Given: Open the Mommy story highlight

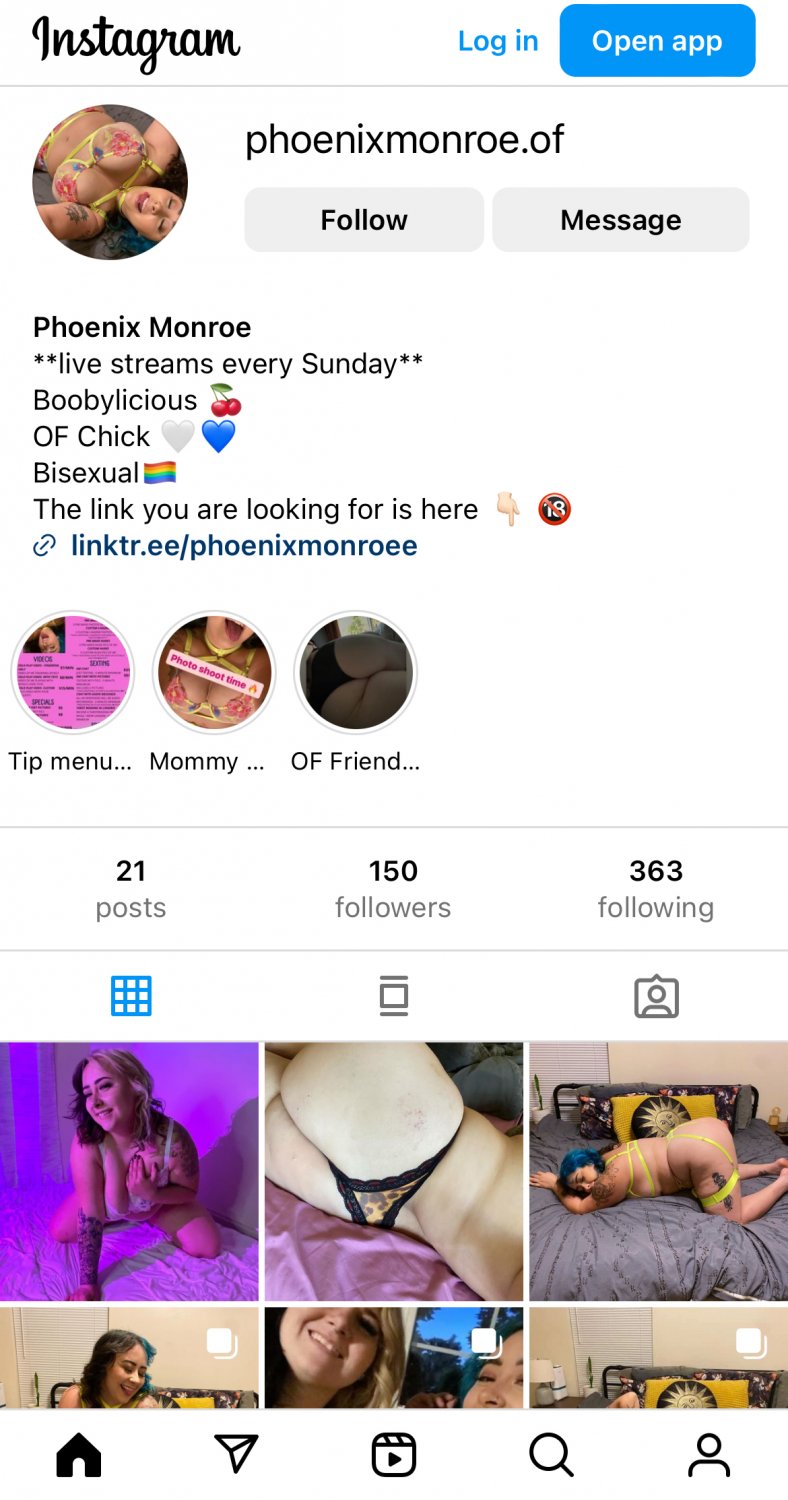Looking at the screenshot, I should point(214,673).
